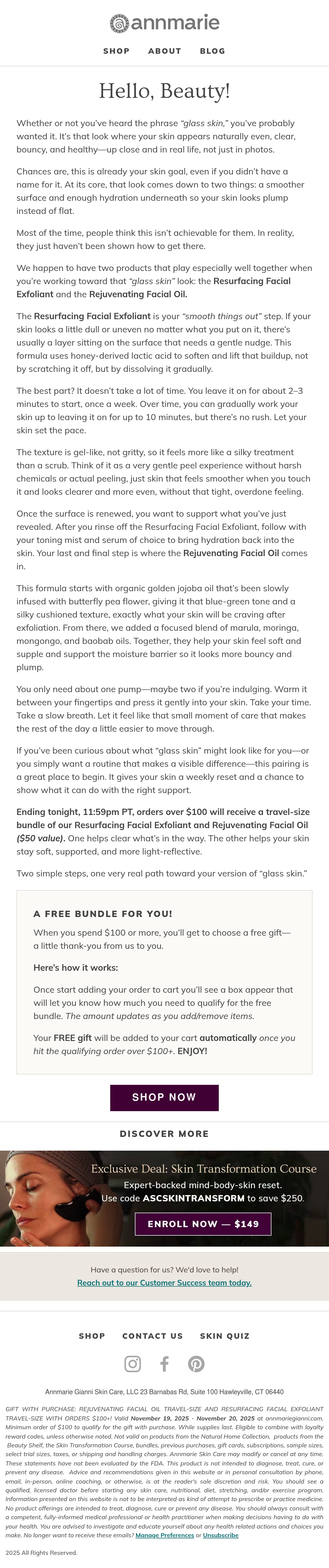Open Manage Preferences link

tap(165, 1535)
